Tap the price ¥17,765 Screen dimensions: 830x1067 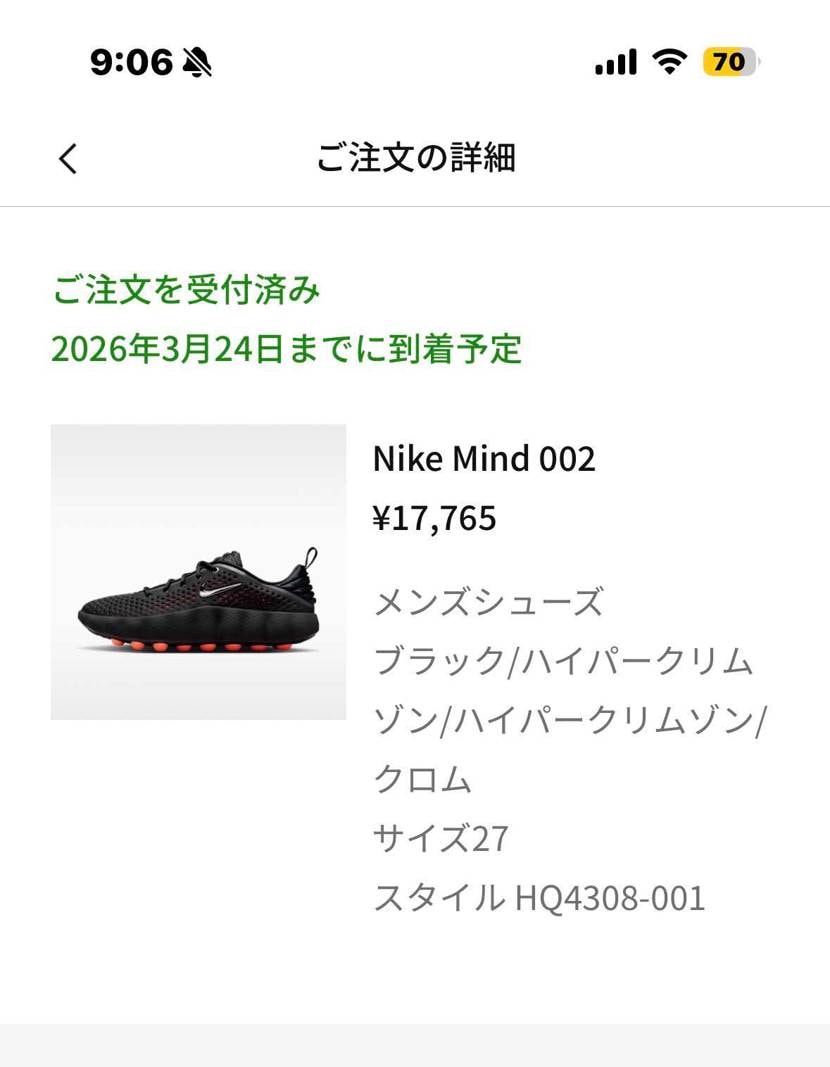(x=435, y=518)
